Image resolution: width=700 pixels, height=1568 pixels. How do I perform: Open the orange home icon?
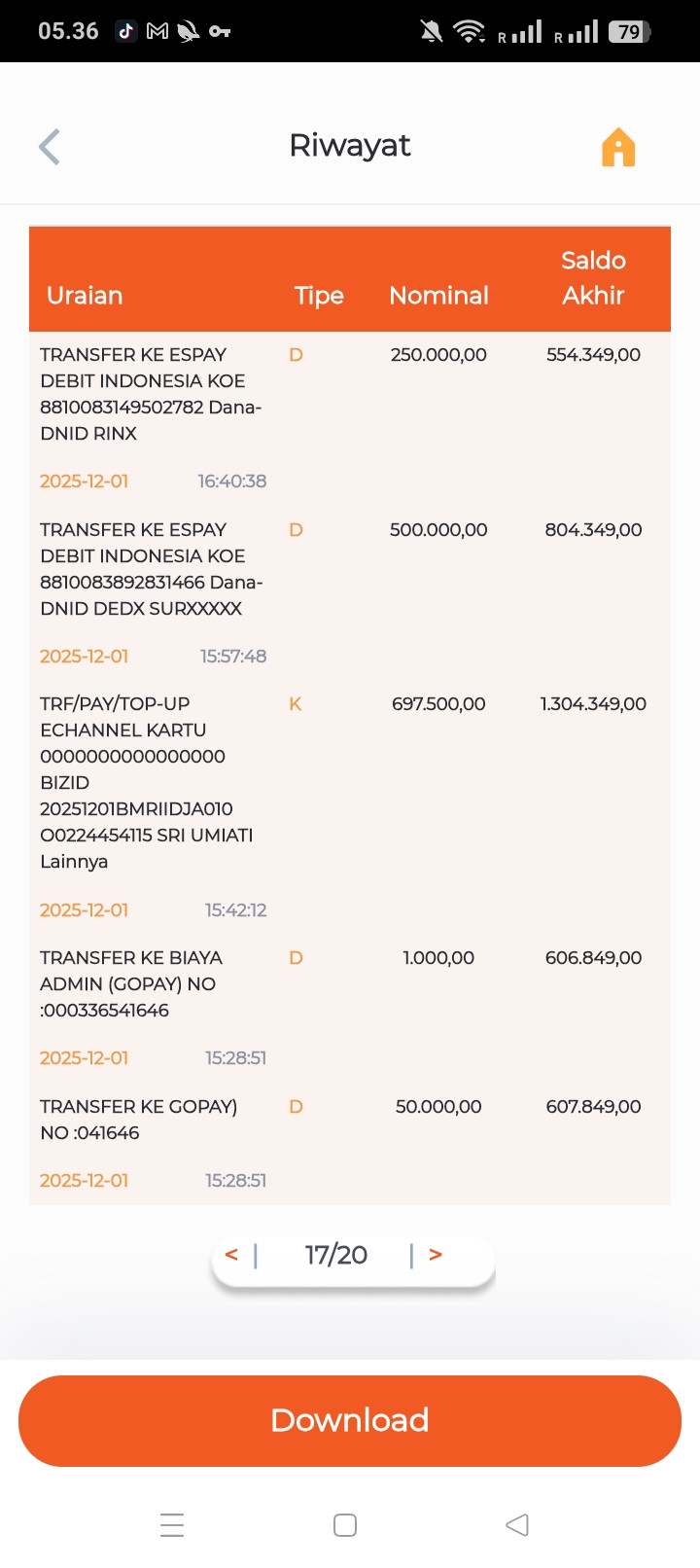618,148
